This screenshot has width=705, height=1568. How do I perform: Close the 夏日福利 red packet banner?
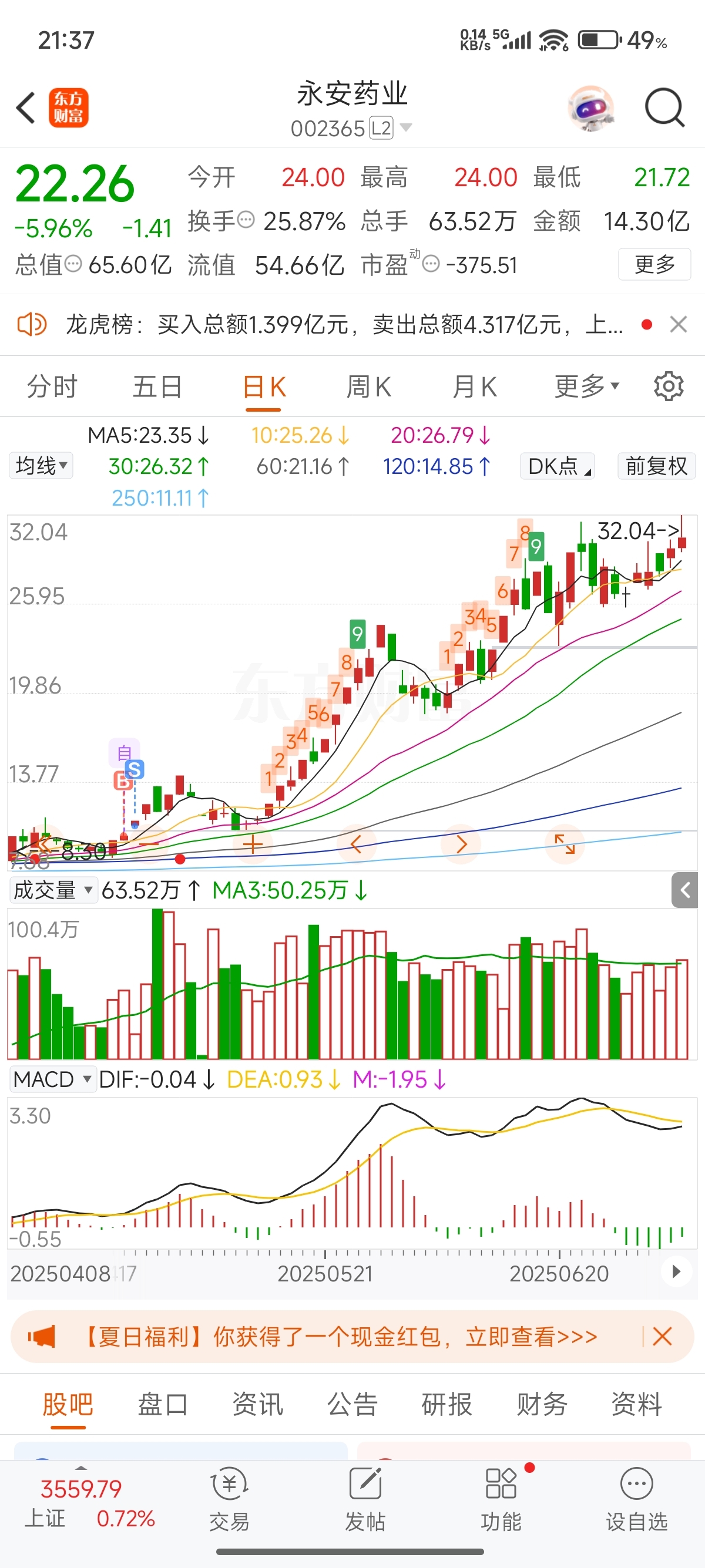[662, 1337]
